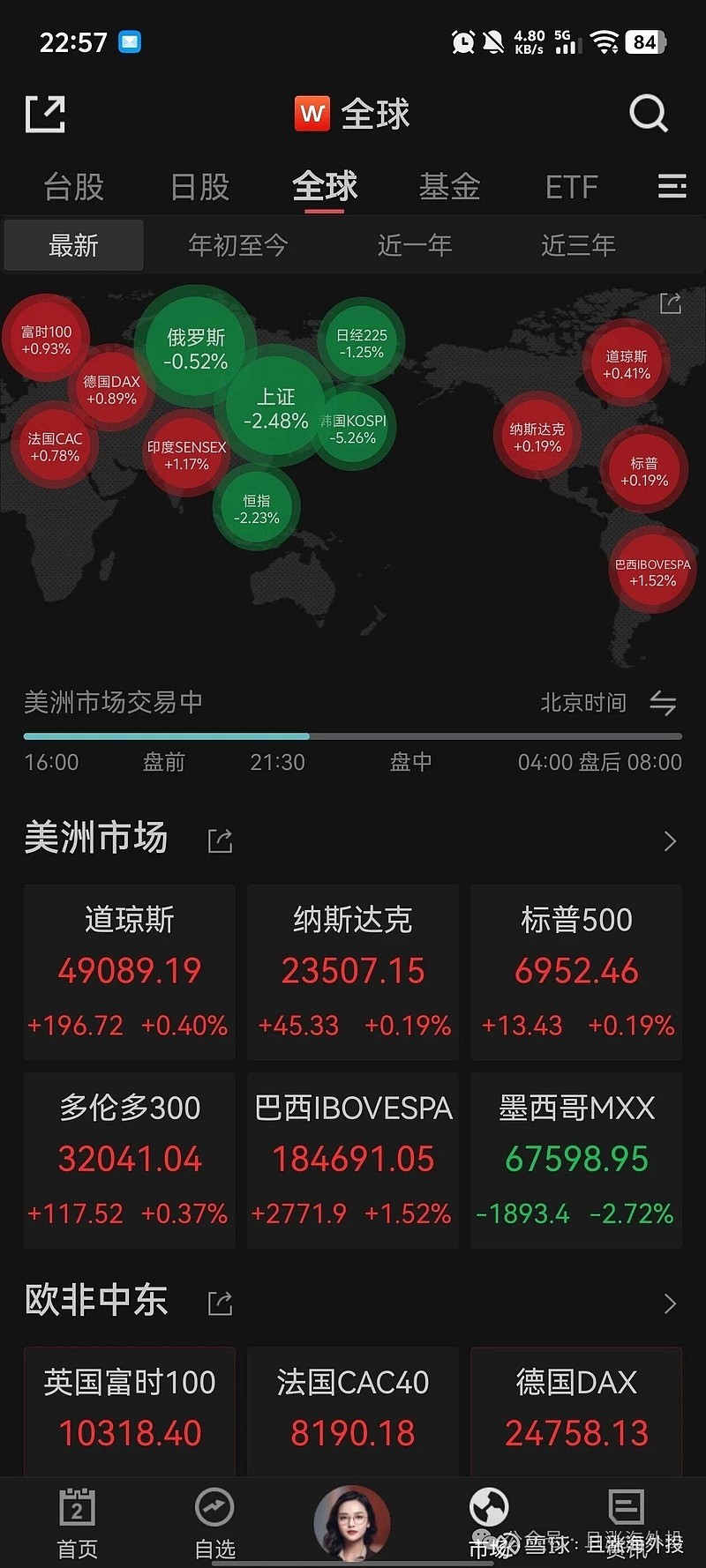706x1568 pixels.
Task: Switch to the 基金 tab
Action: [x=449, y=187]
